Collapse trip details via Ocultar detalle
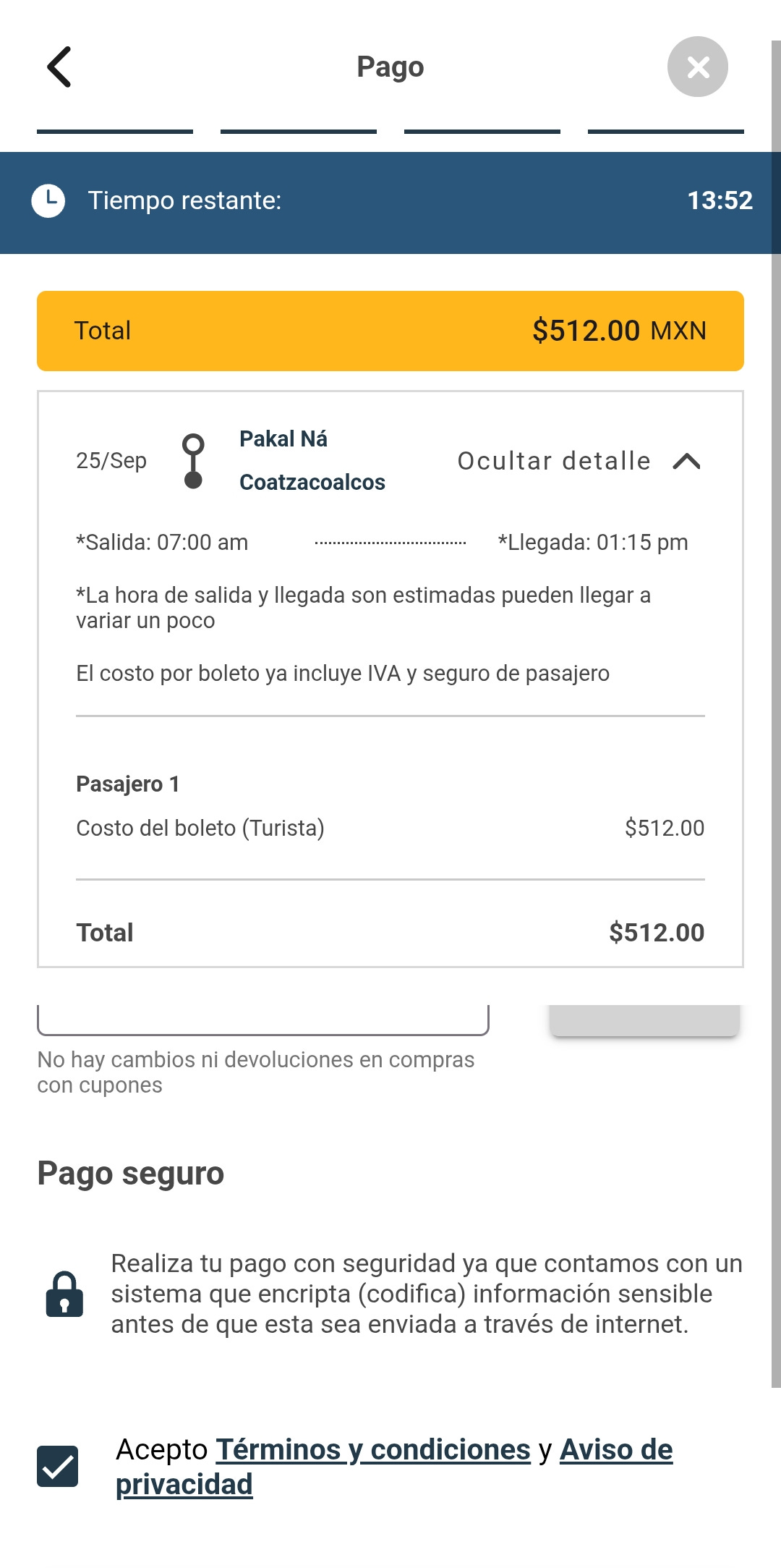 [x=579, y=461]
